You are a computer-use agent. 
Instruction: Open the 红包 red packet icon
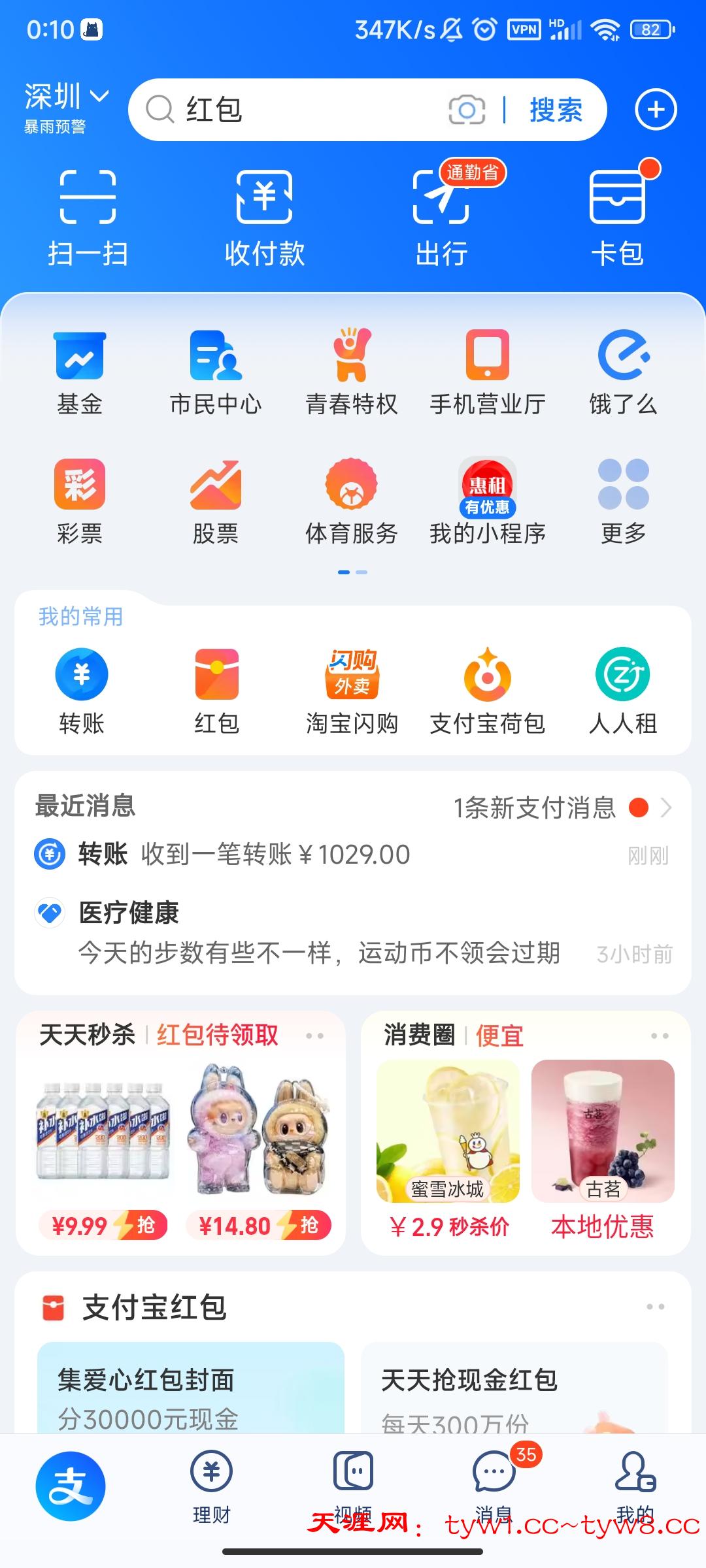pyautogui.click(x=217, y=693)
